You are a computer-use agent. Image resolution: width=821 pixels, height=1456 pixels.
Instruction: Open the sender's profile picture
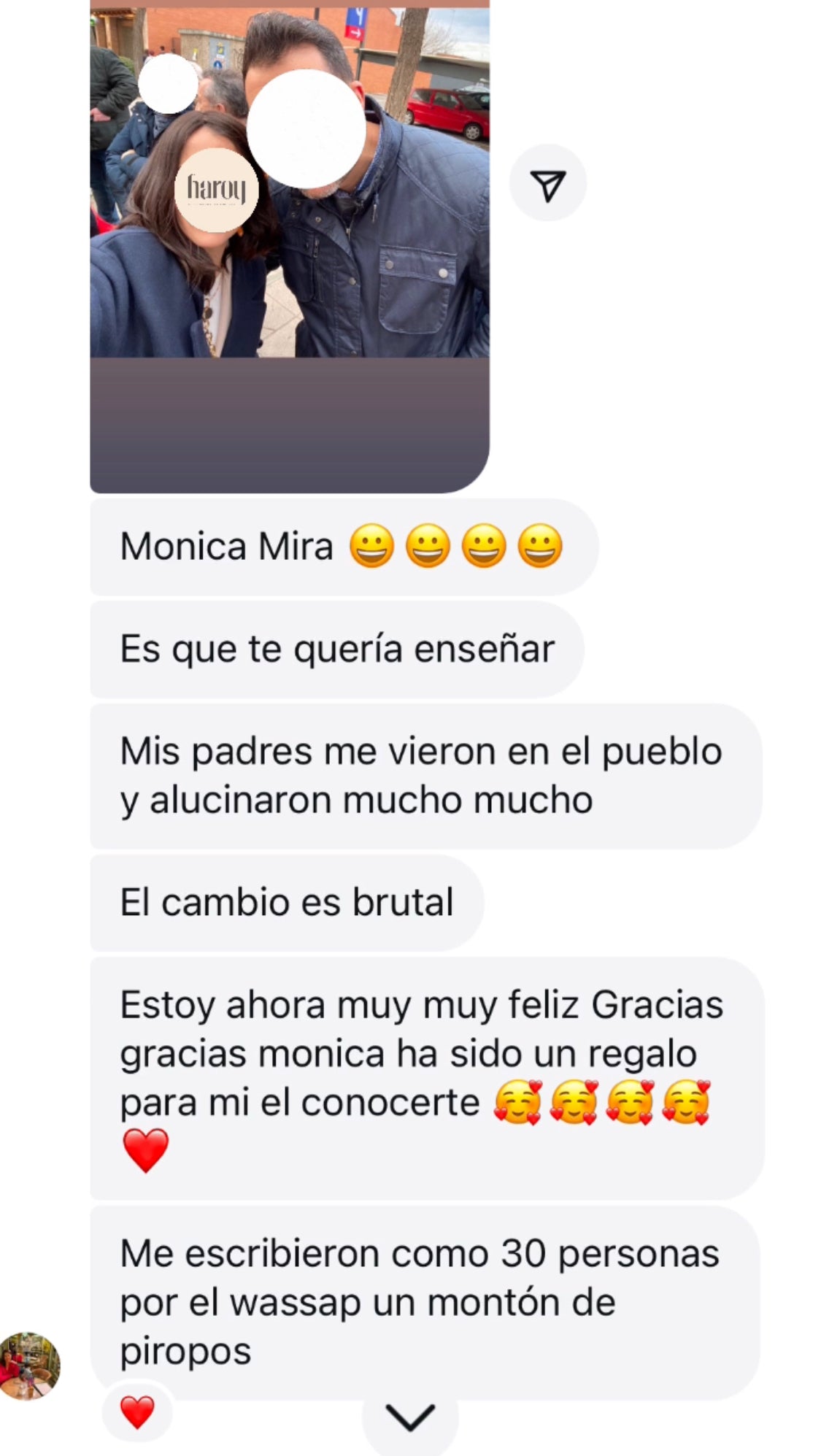point(29,1365)
